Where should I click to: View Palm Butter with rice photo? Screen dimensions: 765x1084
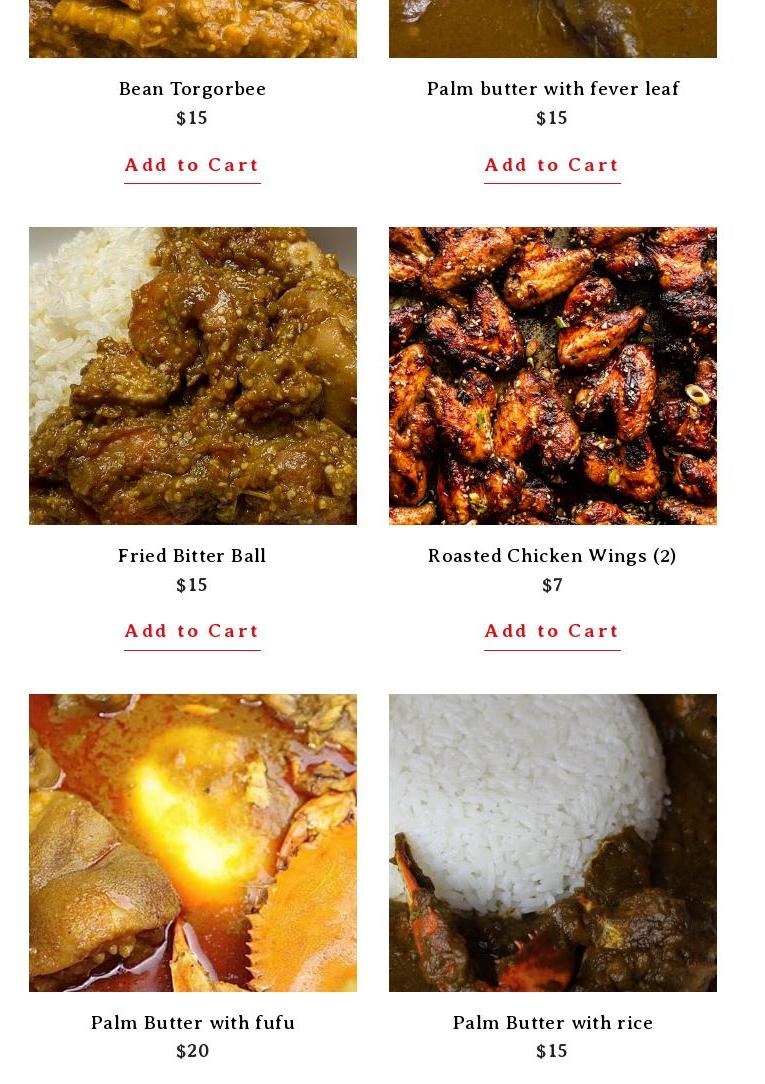point(553,843)
